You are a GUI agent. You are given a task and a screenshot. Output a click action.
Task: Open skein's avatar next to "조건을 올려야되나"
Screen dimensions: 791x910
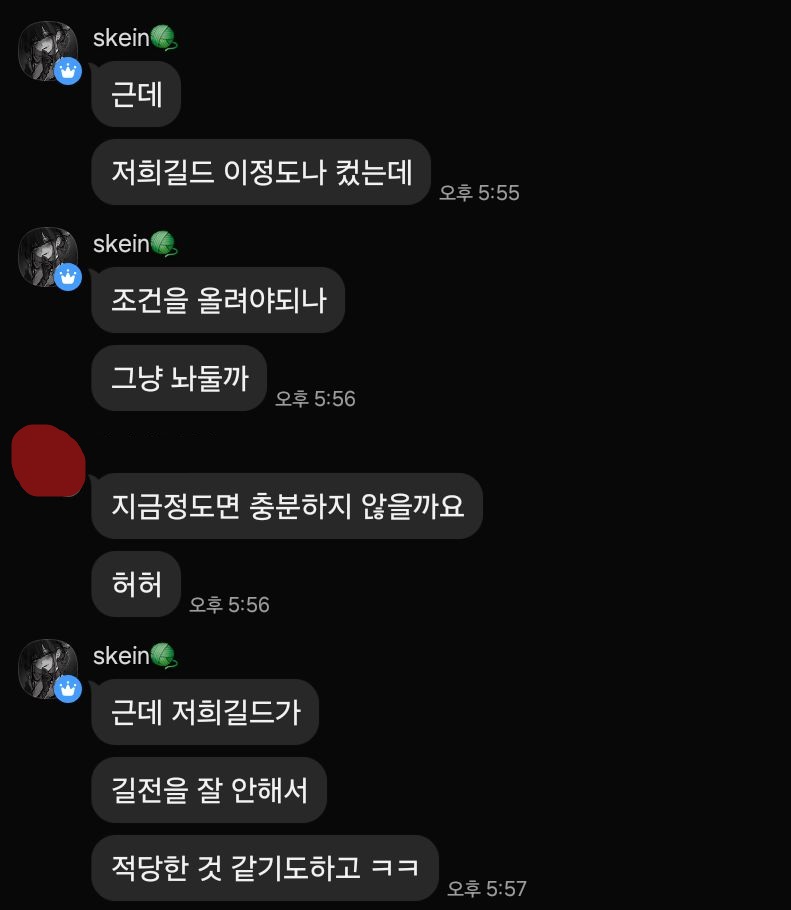[x=48, y=257]
